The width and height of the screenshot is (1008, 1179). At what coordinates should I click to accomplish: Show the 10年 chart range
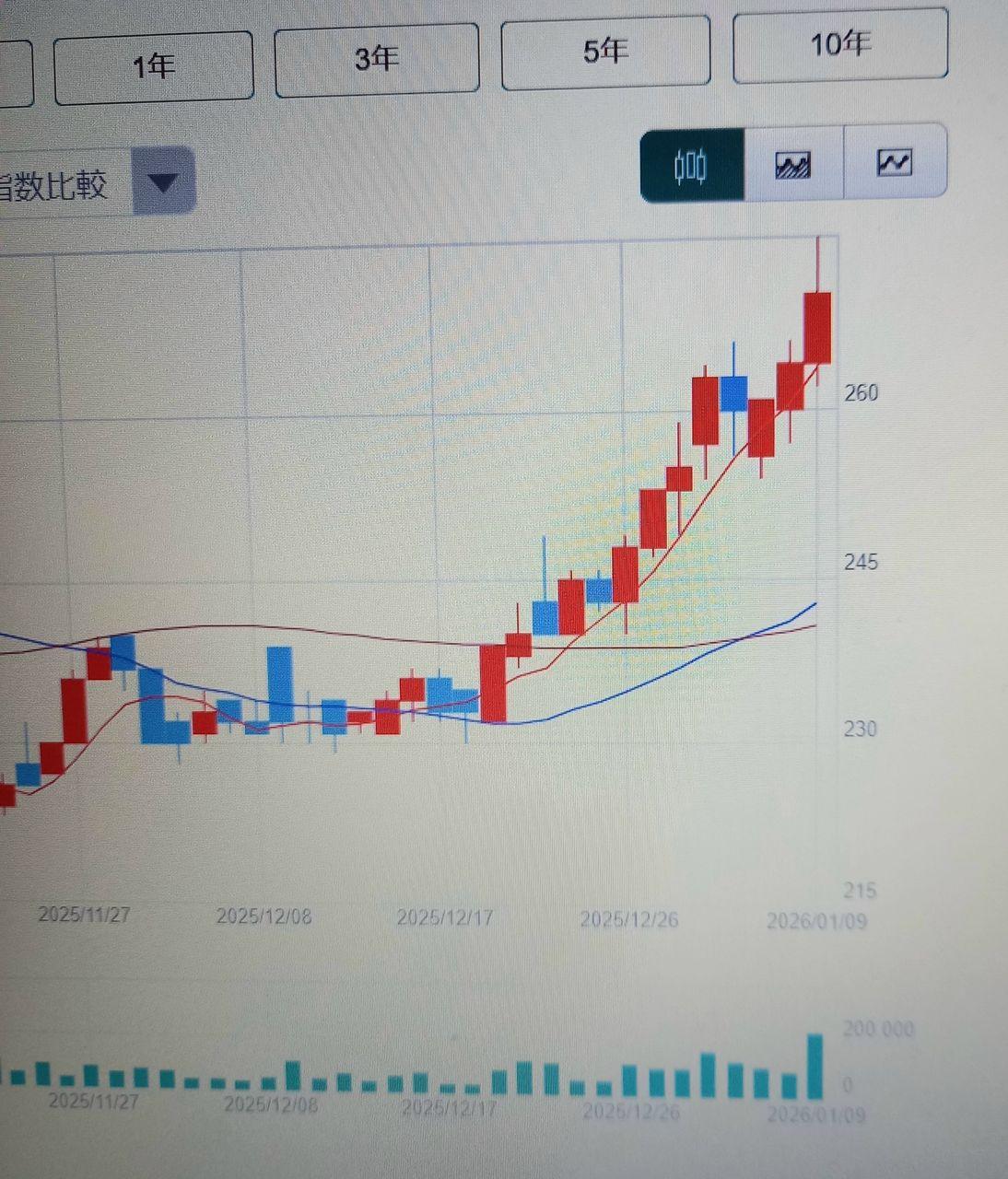click(839, 44)
